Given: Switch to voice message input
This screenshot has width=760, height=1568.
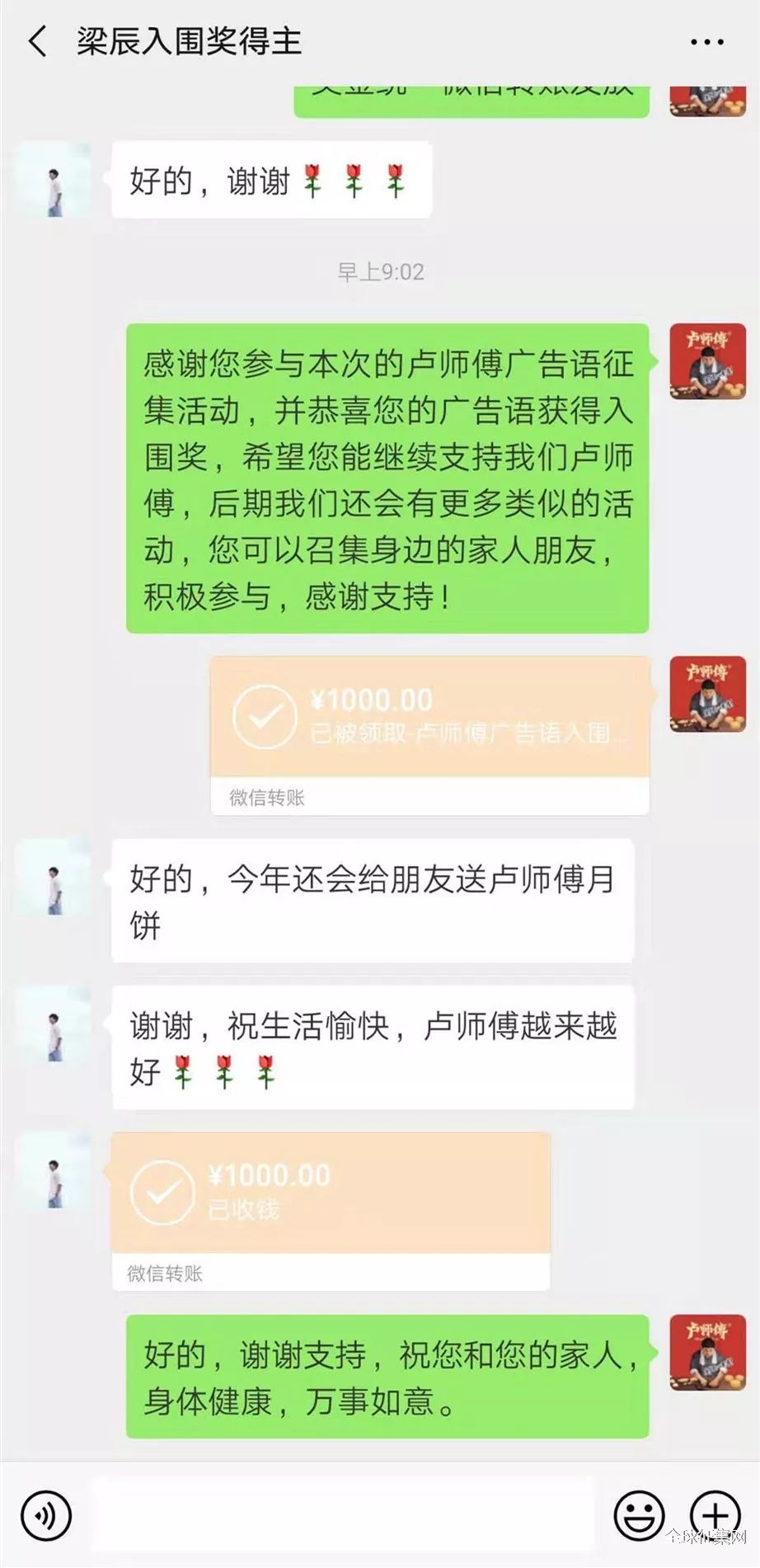Looking at the screenshot, I should (x=46, y=1515).
